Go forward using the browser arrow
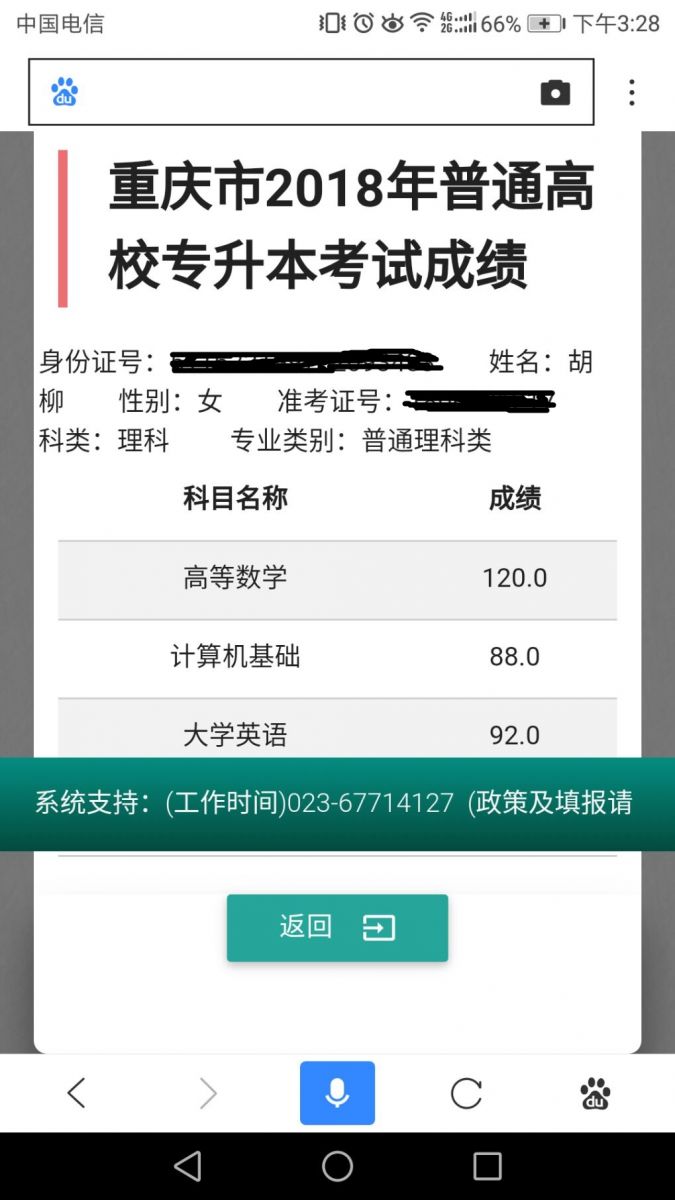The width and height of the screenshot is (675, 1200). 207,1093
